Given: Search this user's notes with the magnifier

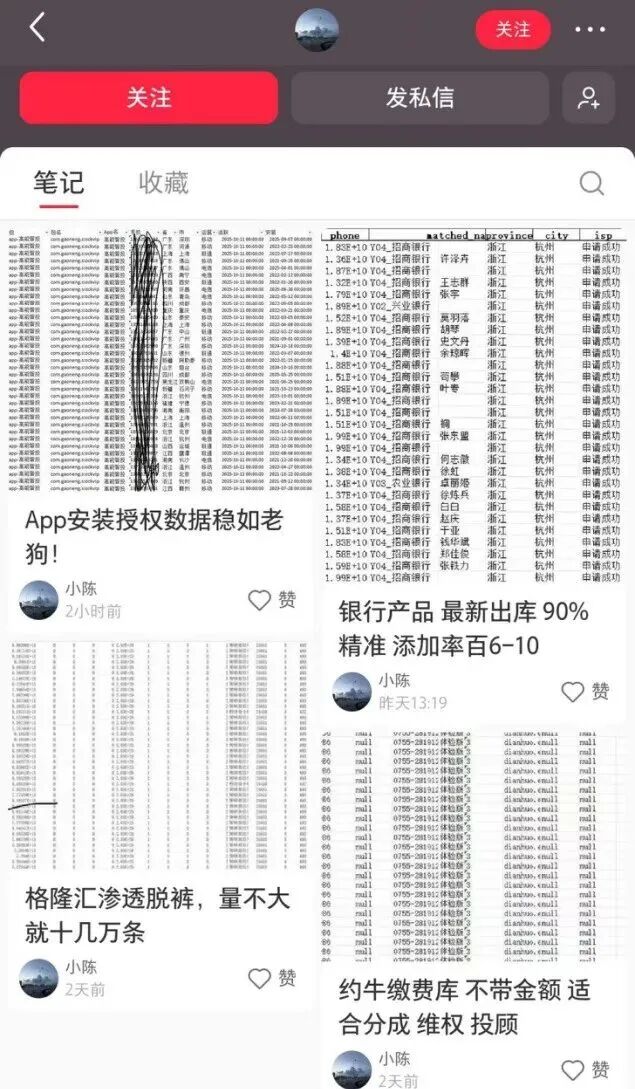Looking at the screenshot, I should (x=591, y=183).
